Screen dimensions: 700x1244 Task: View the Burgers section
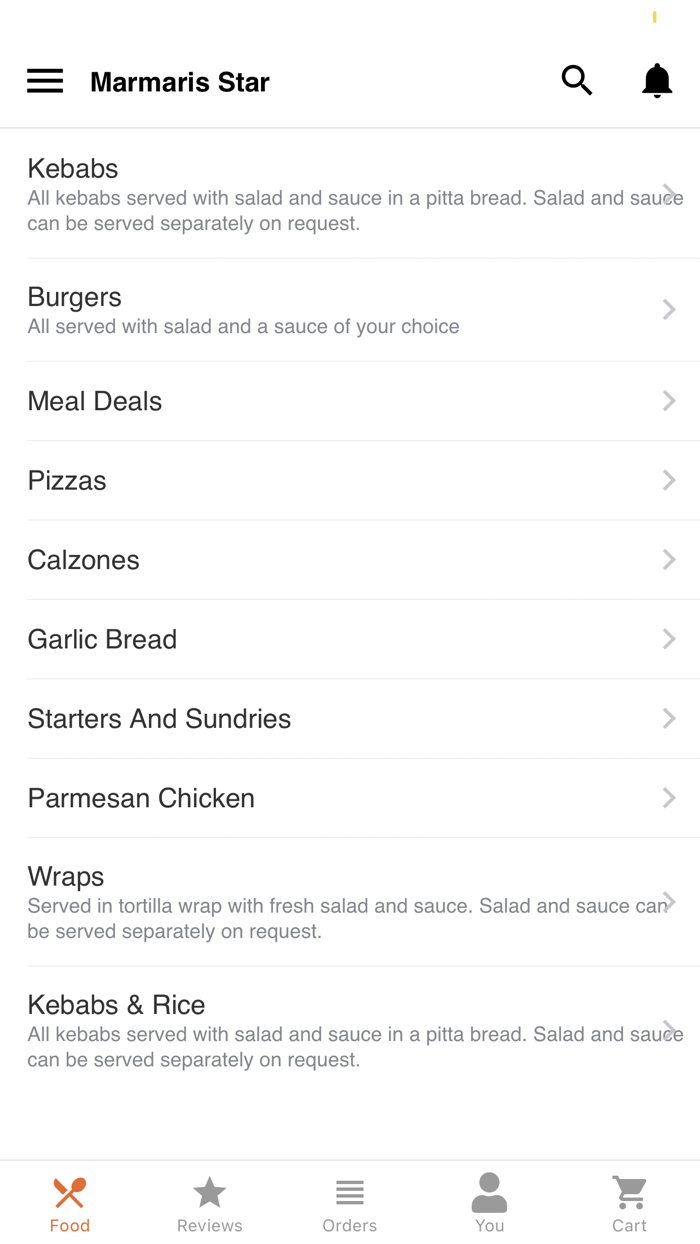(350, 310)
